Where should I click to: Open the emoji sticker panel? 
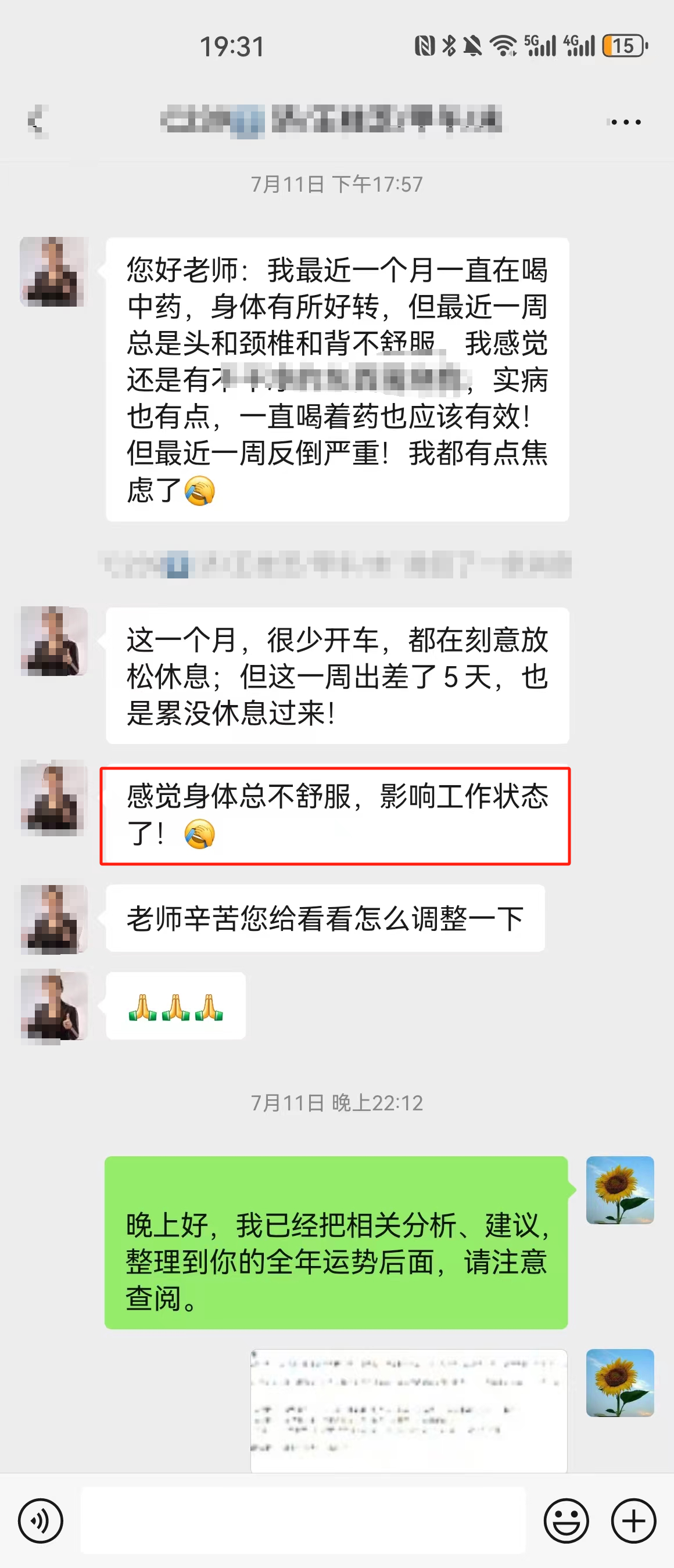(x=565, y=1520)
